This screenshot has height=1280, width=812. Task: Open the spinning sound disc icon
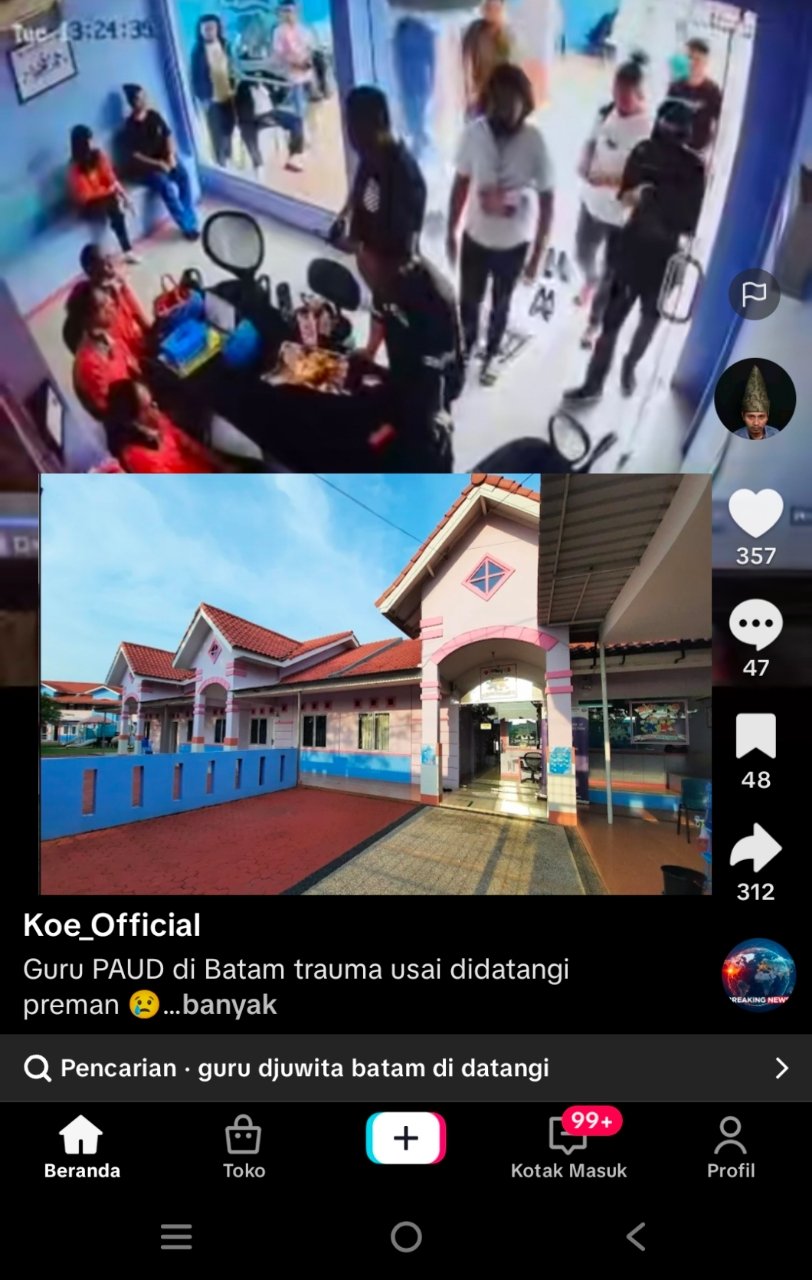pos(758,975)
